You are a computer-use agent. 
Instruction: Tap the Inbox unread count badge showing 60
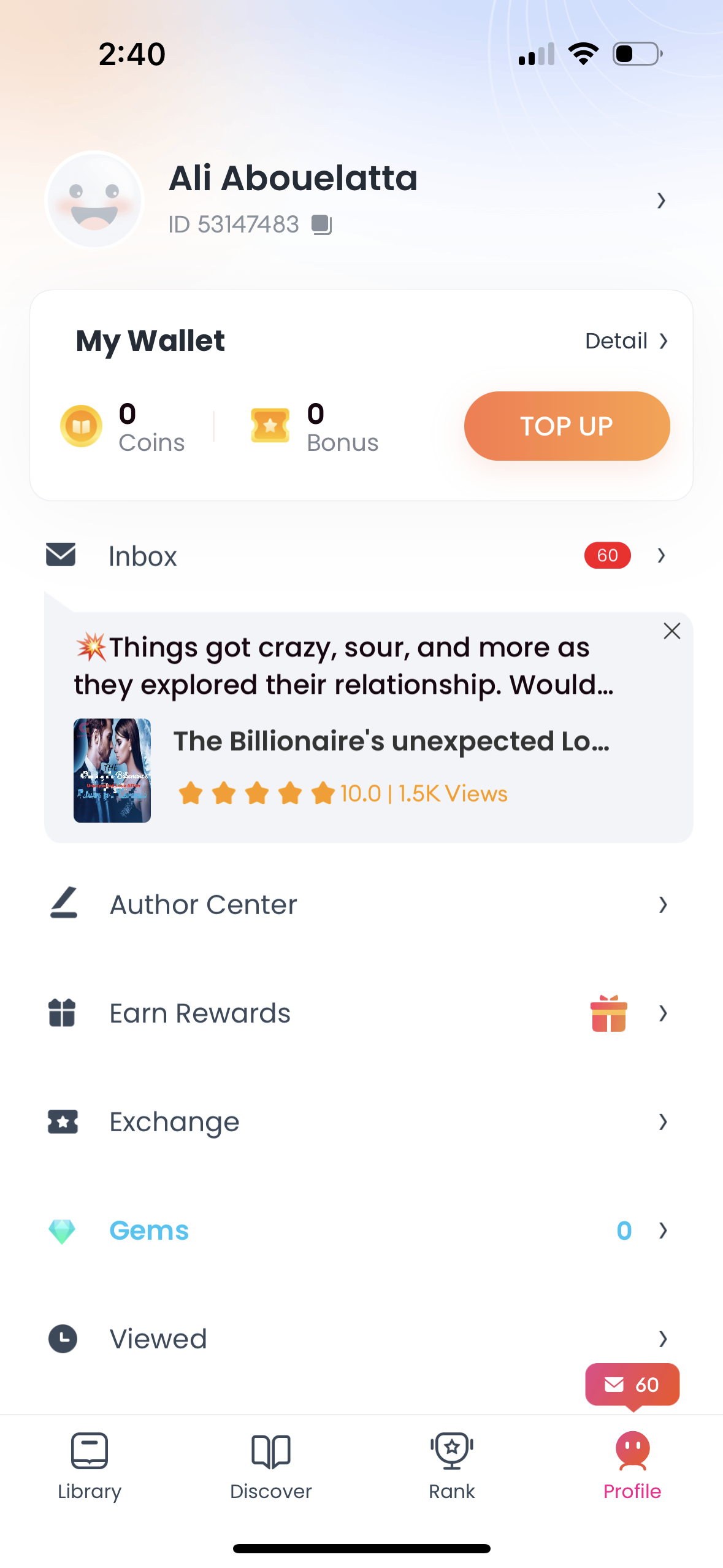coord(606,555)
